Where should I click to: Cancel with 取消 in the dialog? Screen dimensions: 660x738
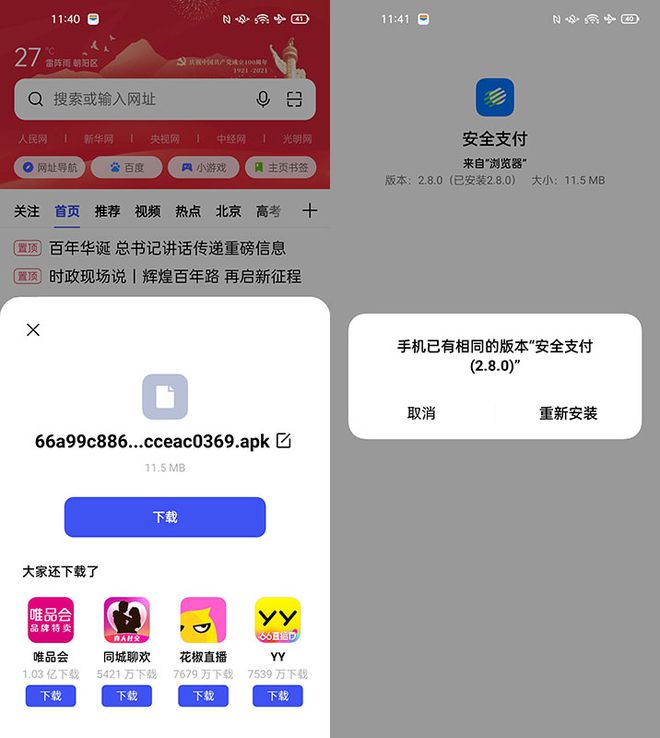coord(421,413)
